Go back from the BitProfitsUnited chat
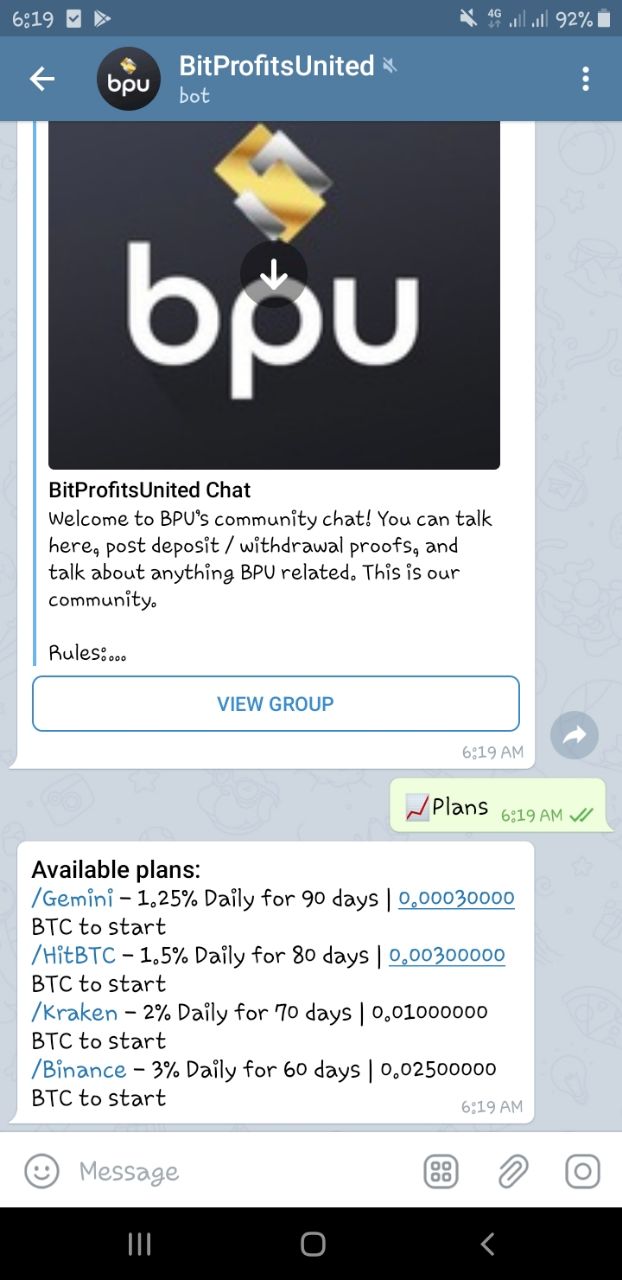Screen dimensions: 622x1280 42,79
